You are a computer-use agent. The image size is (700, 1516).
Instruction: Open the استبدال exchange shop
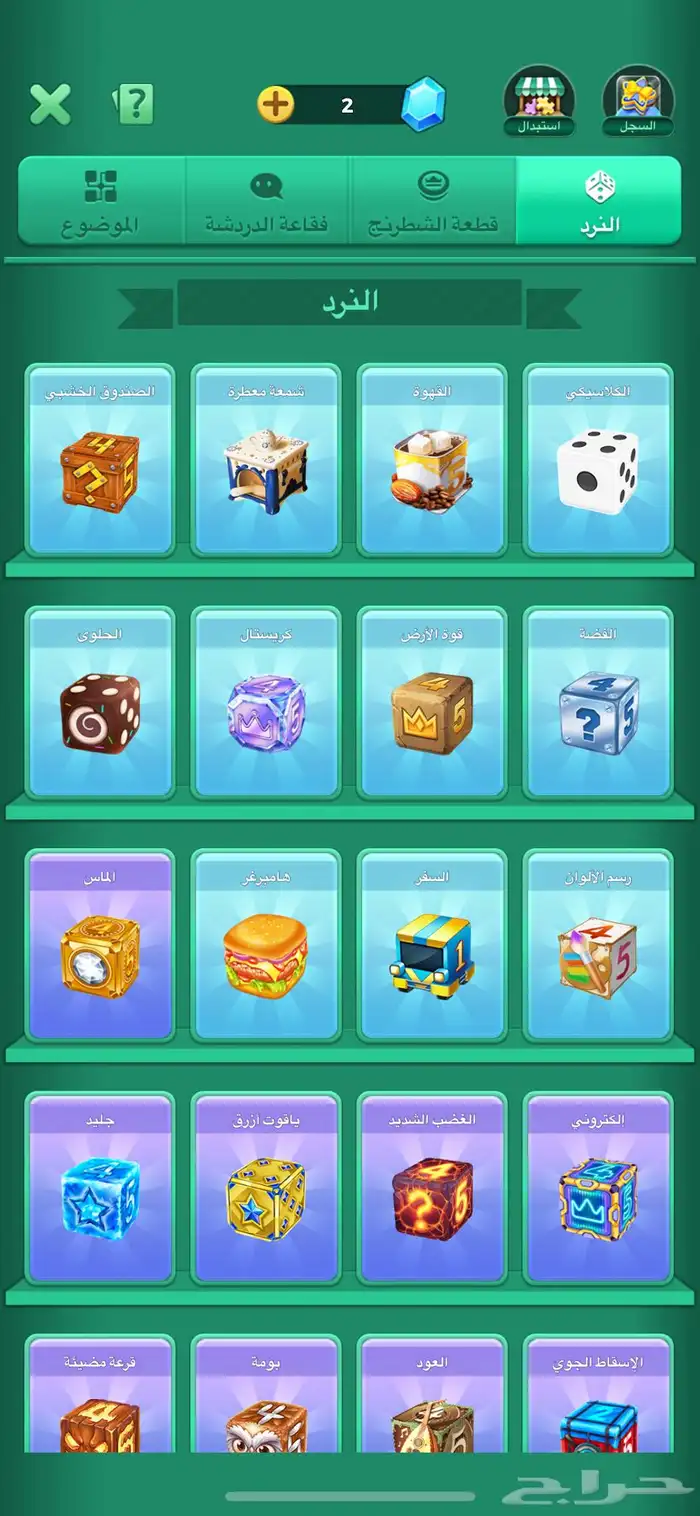538,102
